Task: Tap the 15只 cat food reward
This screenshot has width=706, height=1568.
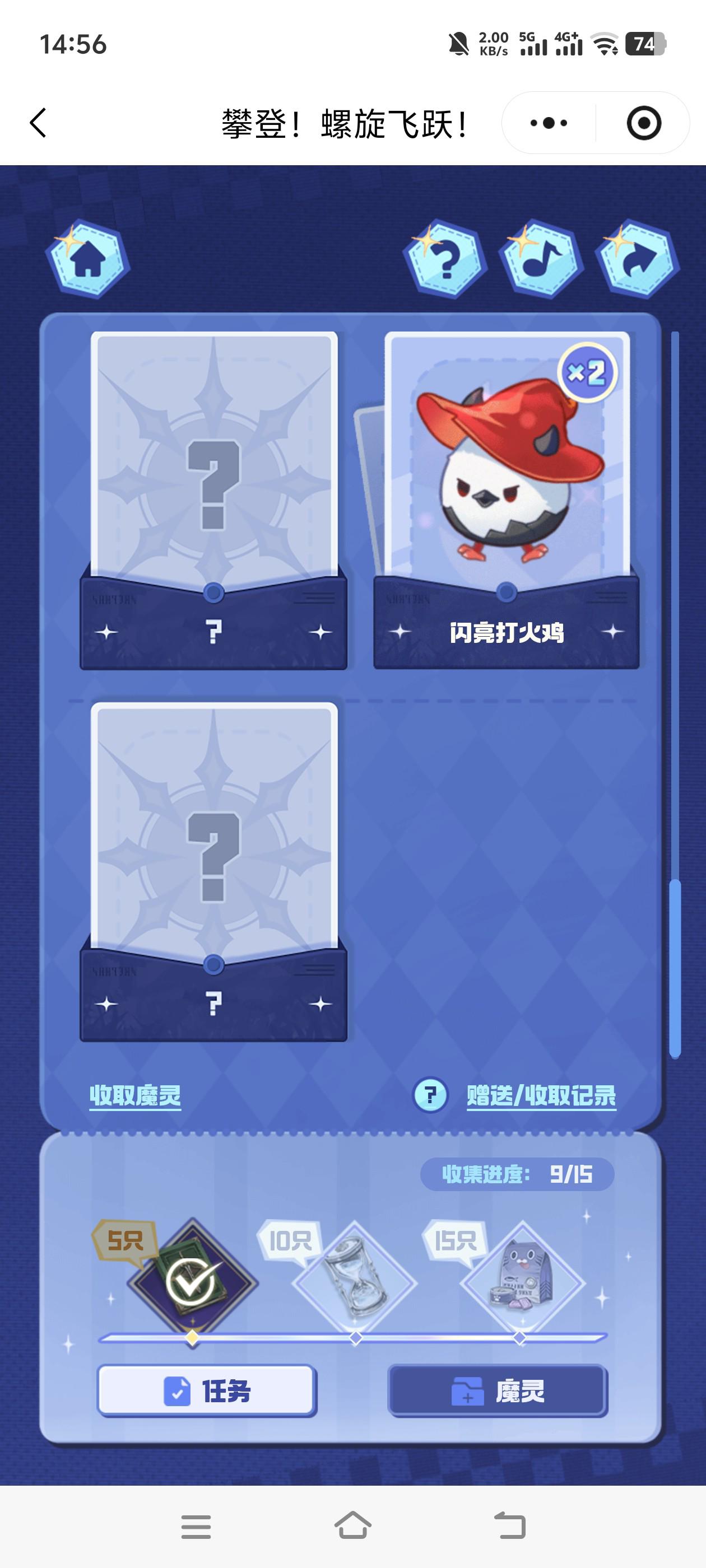Action: [x=522, y=1283]
